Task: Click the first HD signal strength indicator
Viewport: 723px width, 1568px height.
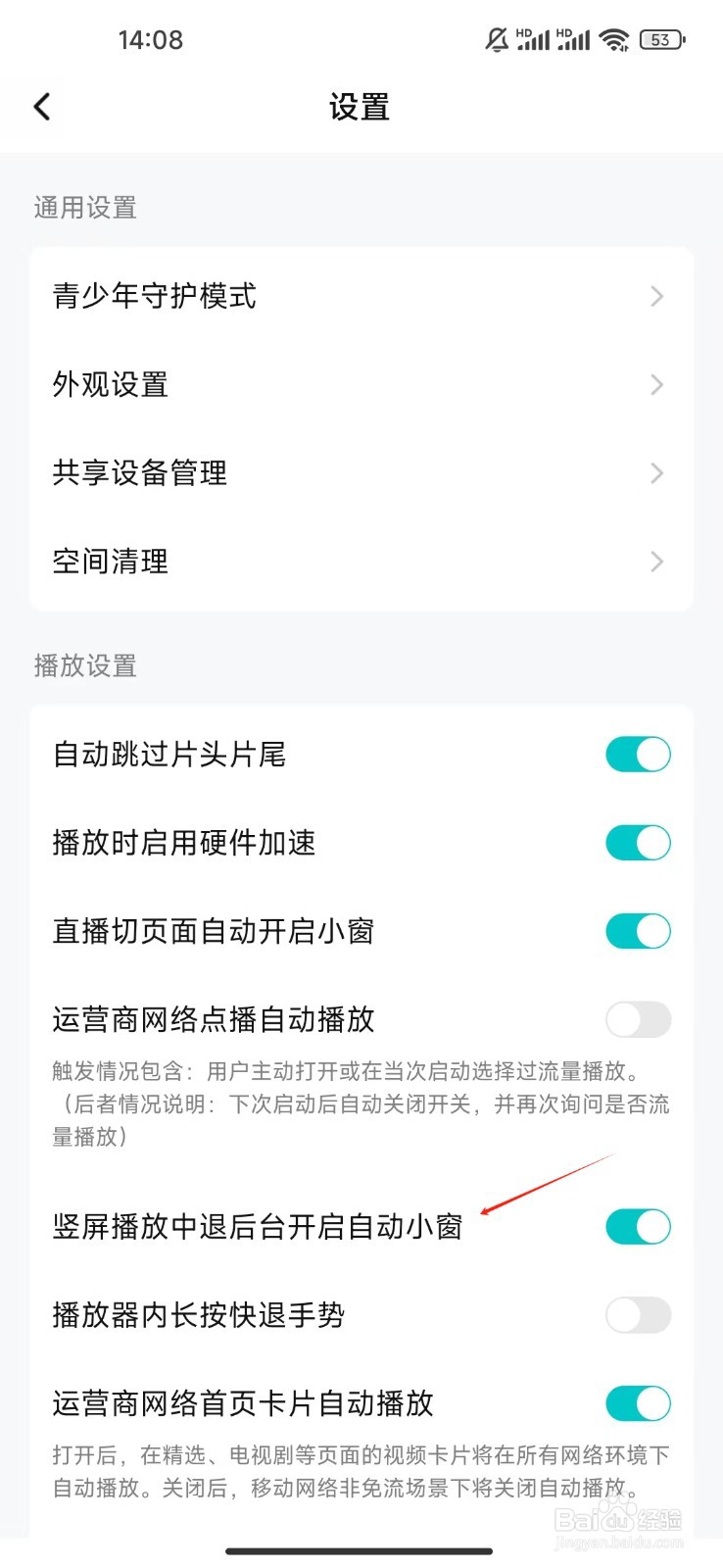Action: [x=532, y=39]
